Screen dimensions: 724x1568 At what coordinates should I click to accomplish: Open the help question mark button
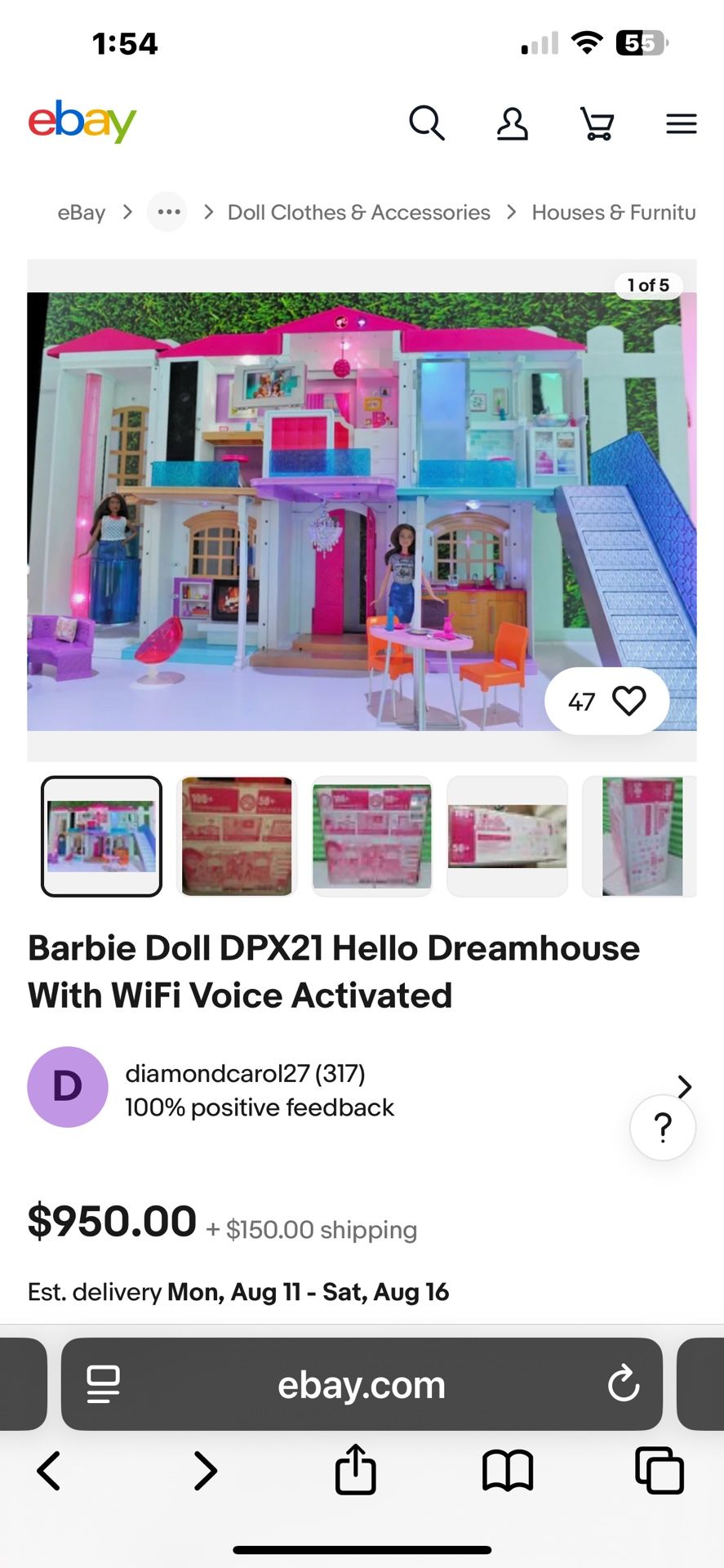click(x=663, y=1127)
